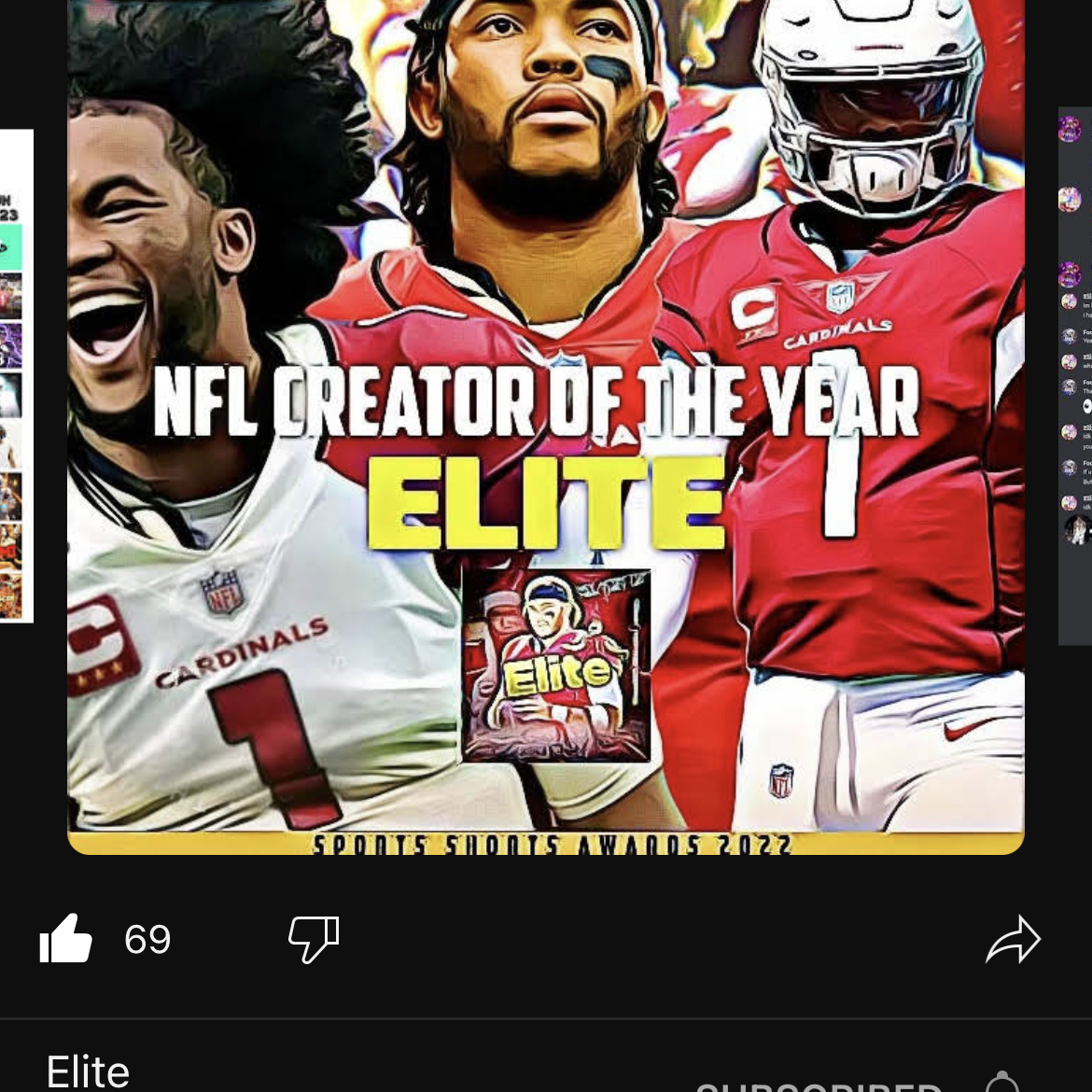Open the previous image on the left edge
The height and width of the screenshot is (1092, 1092).
pos(15,373)
